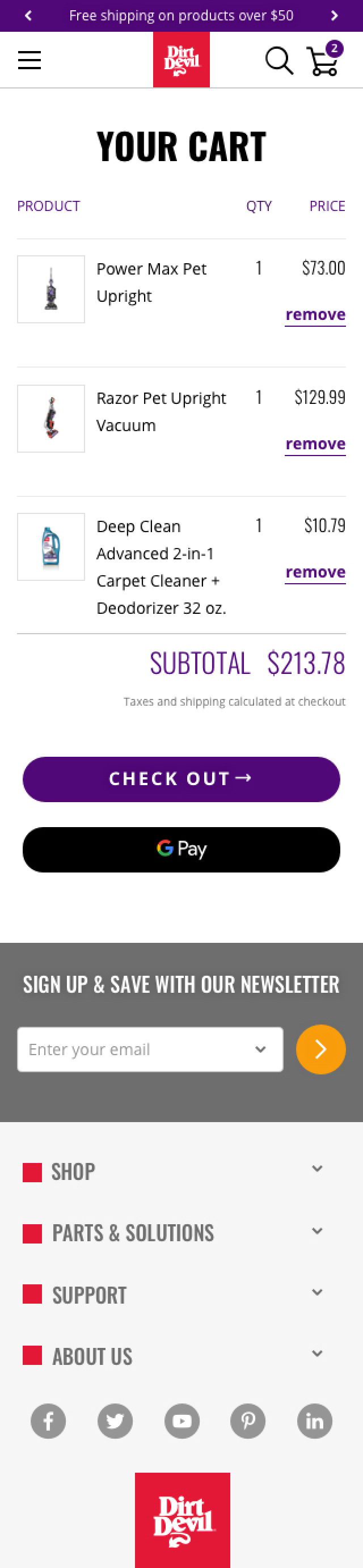The width and height of the screenshot is (363, 1568).
Task: Focus the newsletter email field
Action: click(140, 1049)
